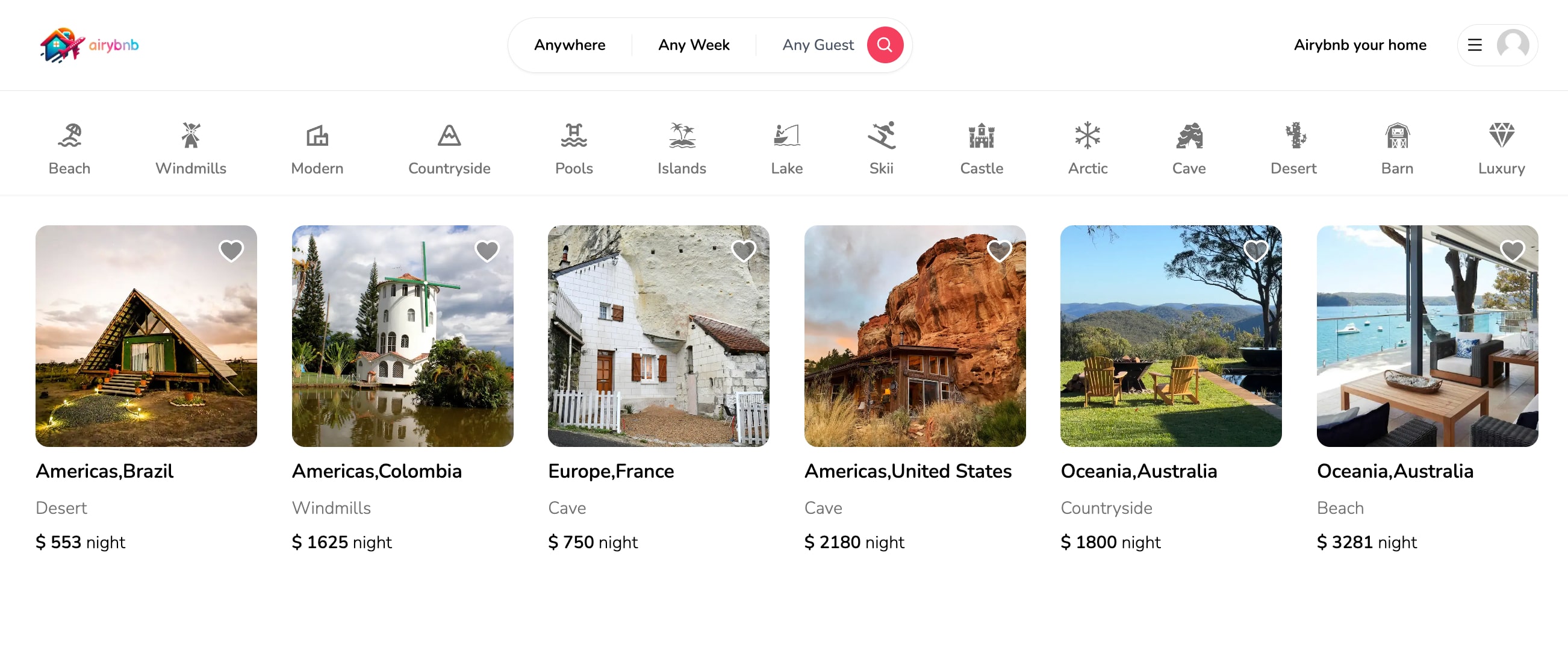Open the hamburger user menu
This screenshot has width=1568, height=656.
1473,45
